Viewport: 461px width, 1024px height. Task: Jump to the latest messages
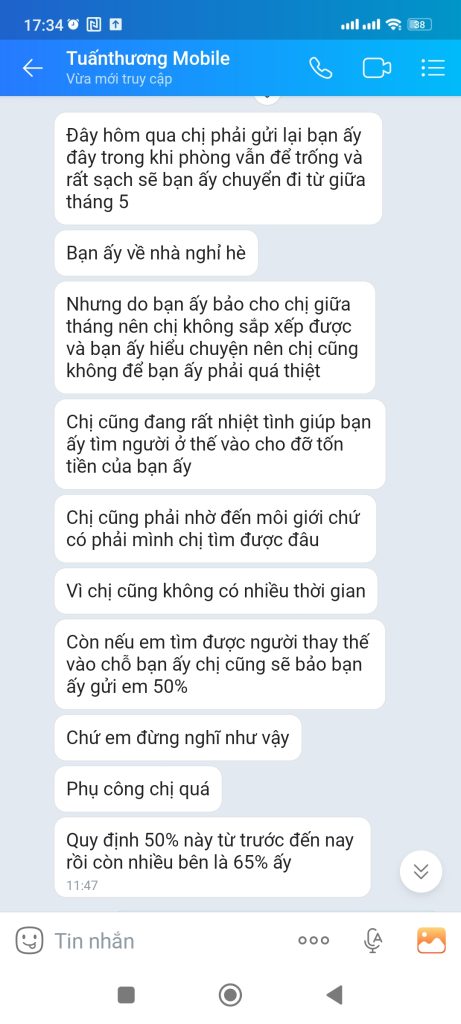[421, 871]
